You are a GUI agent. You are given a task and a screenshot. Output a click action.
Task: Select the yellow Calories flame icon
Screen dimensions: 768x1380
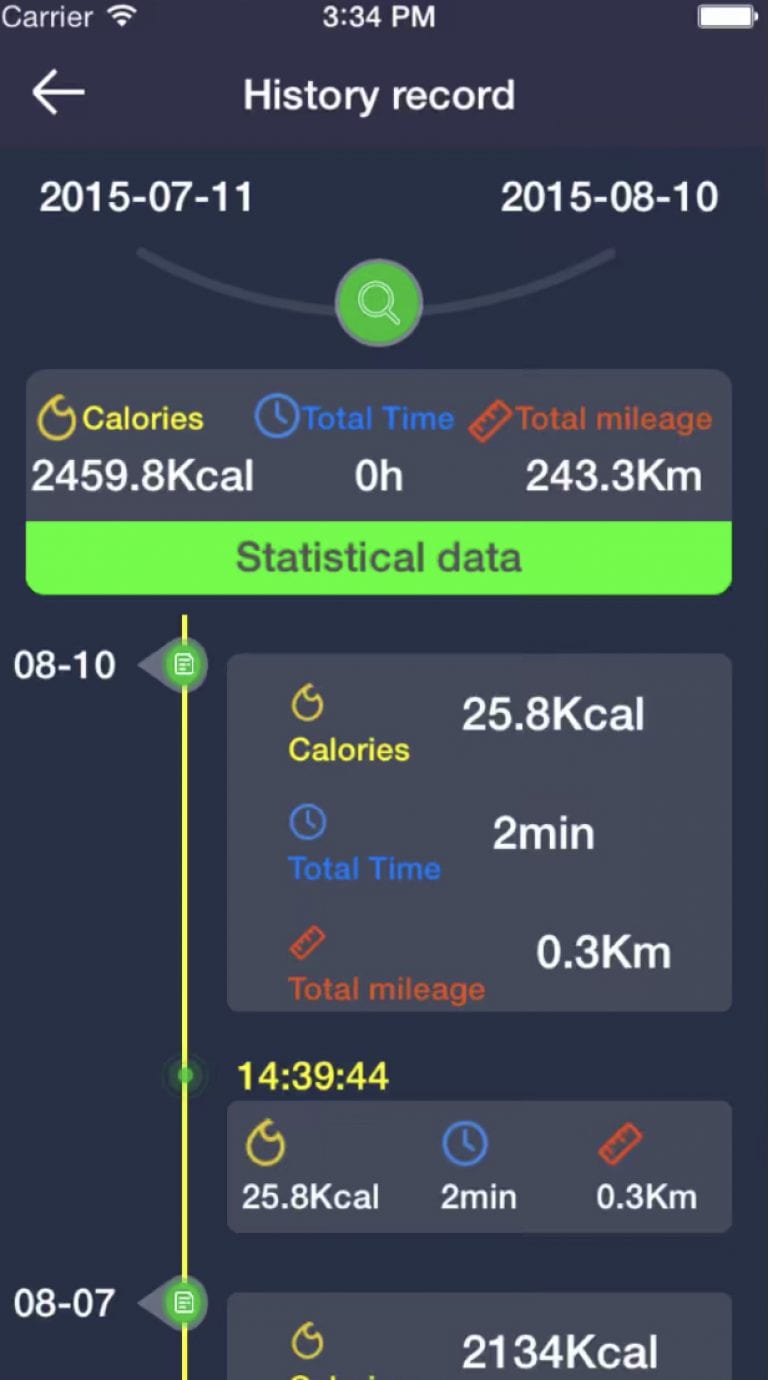[57, 418]
